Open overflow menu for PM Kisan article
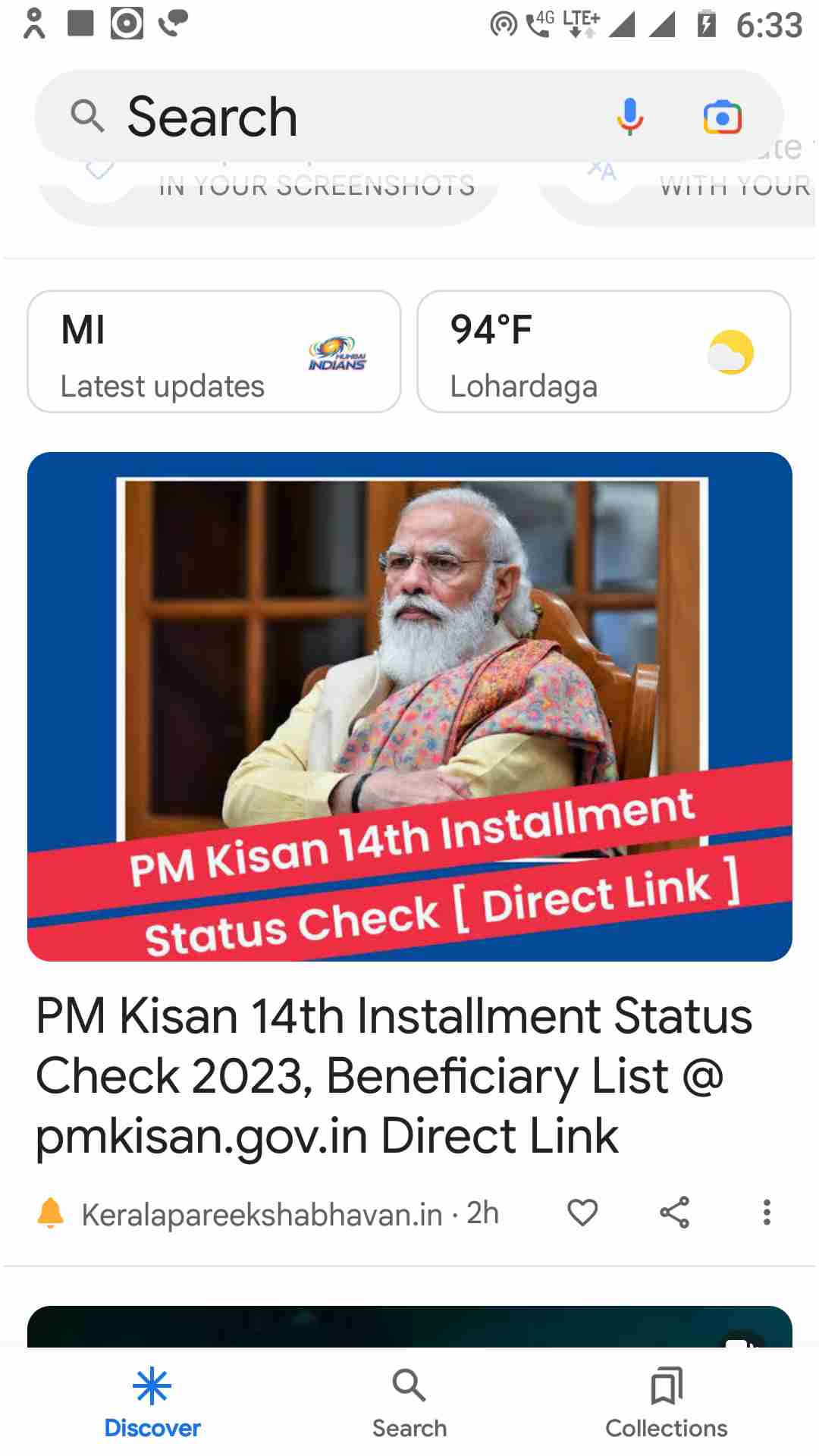The height and width of the screenshot is (1456, 819). coord(767,1213)
